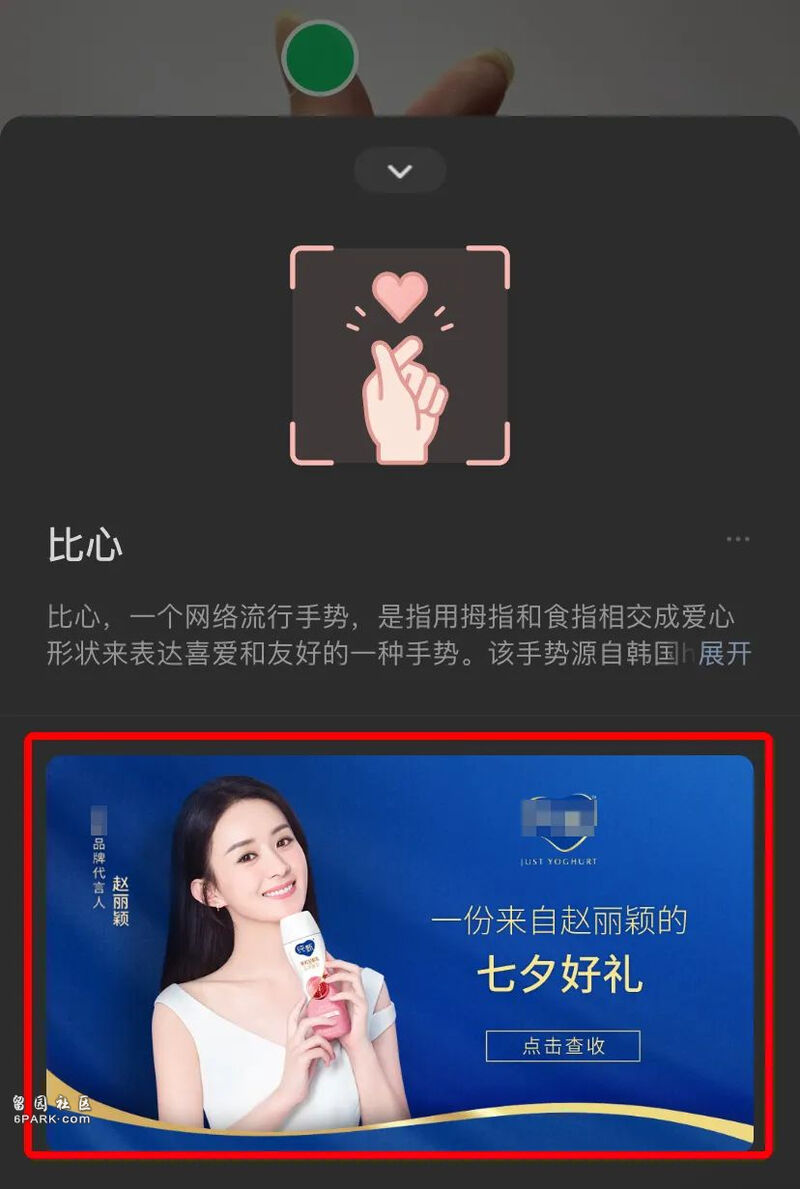The width and height of the screenshot is (800, 1189).
Task: Collapse the panel with the down chevron
Action: pyautogui.click(x=400, y=171)
